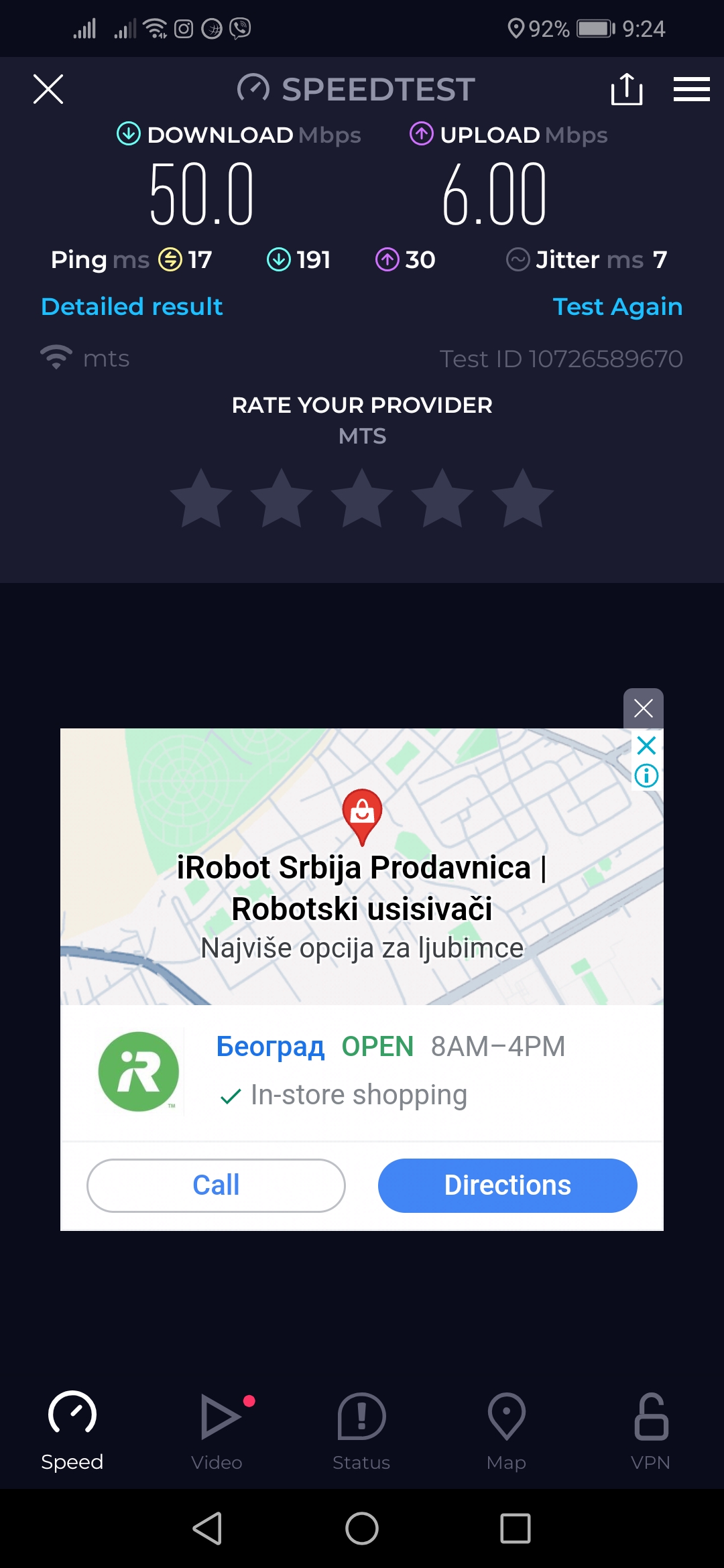Viewport: 724px width, 1568px height.
Task: Open the Београд location link
Action: (x=270, y=1047)
